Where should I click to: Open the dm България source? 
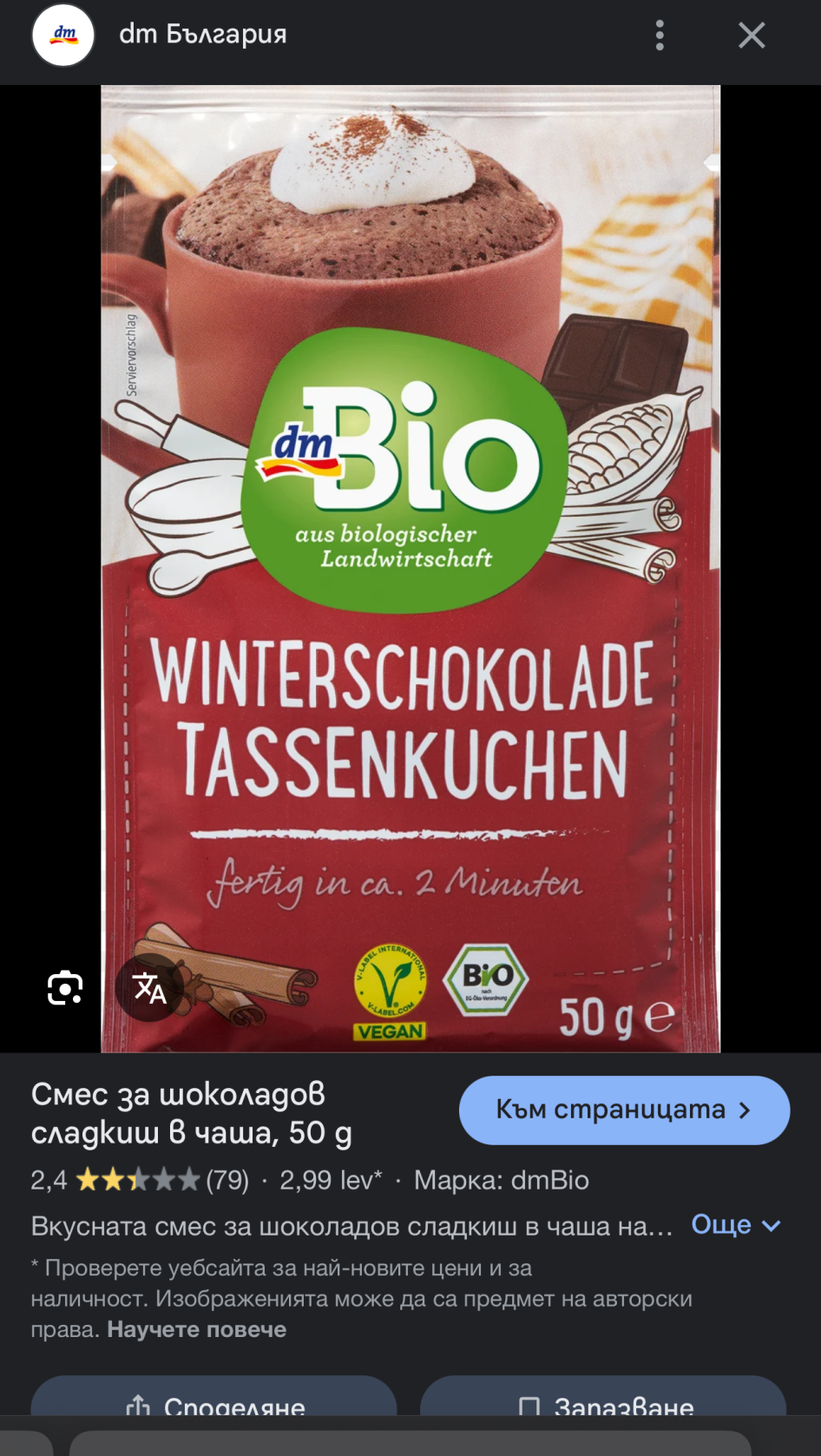pyautogui.click(x=202, y=35)
